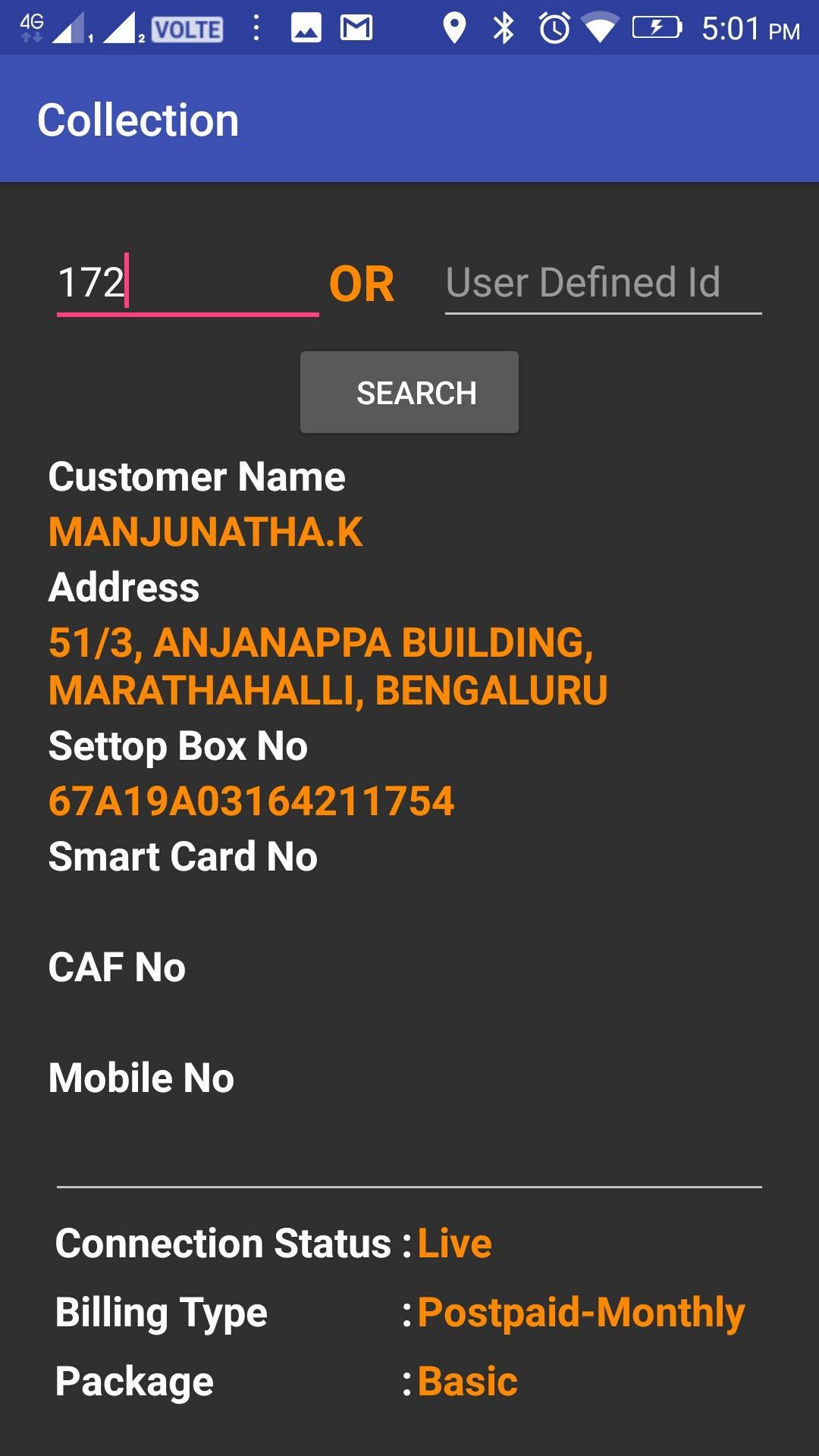Tap the customer ID field containing 172
The image size is (819, 1456).
187,283
